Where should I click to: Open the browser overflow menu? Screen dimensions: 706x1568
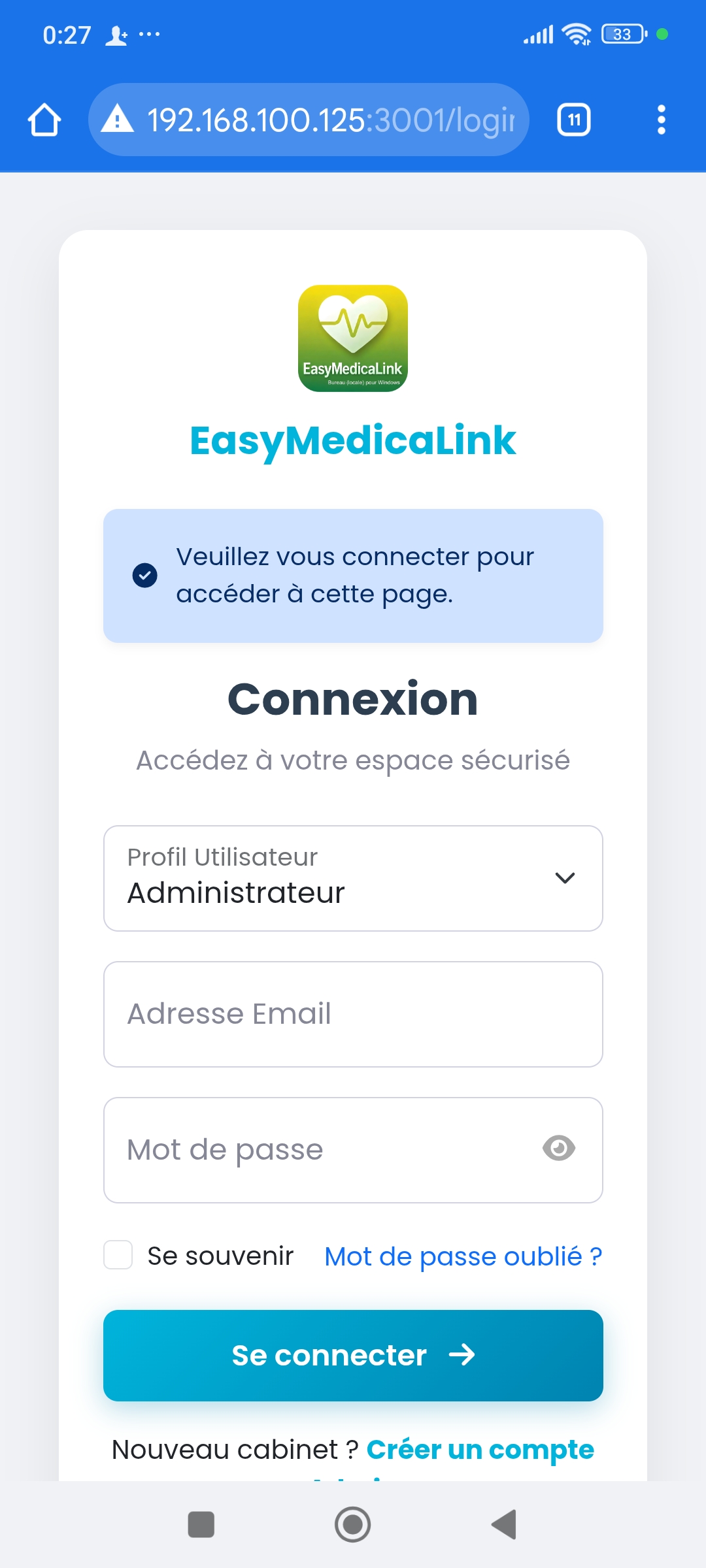(x=661, y=120)
